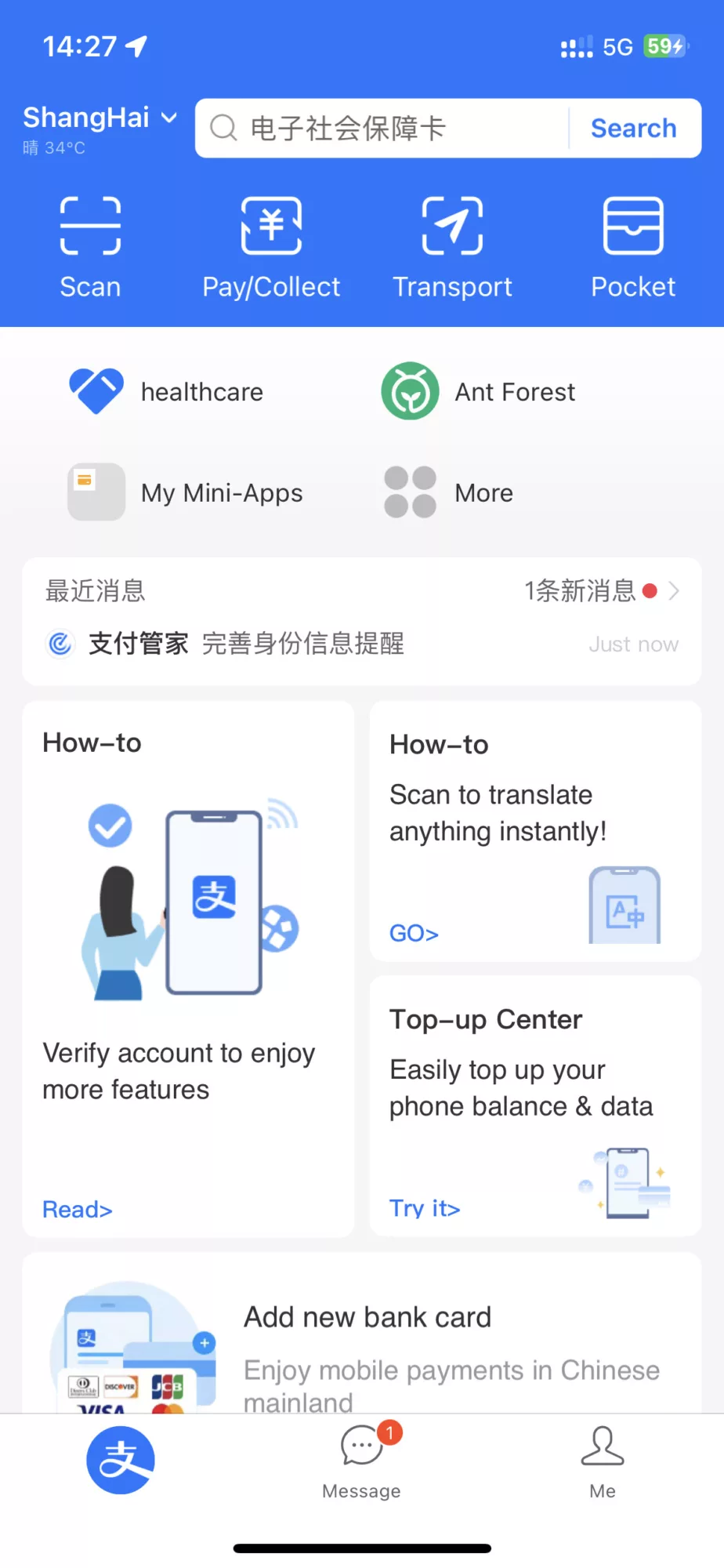Open the 支付管家 identity reminder message

[x=246, y=644]
